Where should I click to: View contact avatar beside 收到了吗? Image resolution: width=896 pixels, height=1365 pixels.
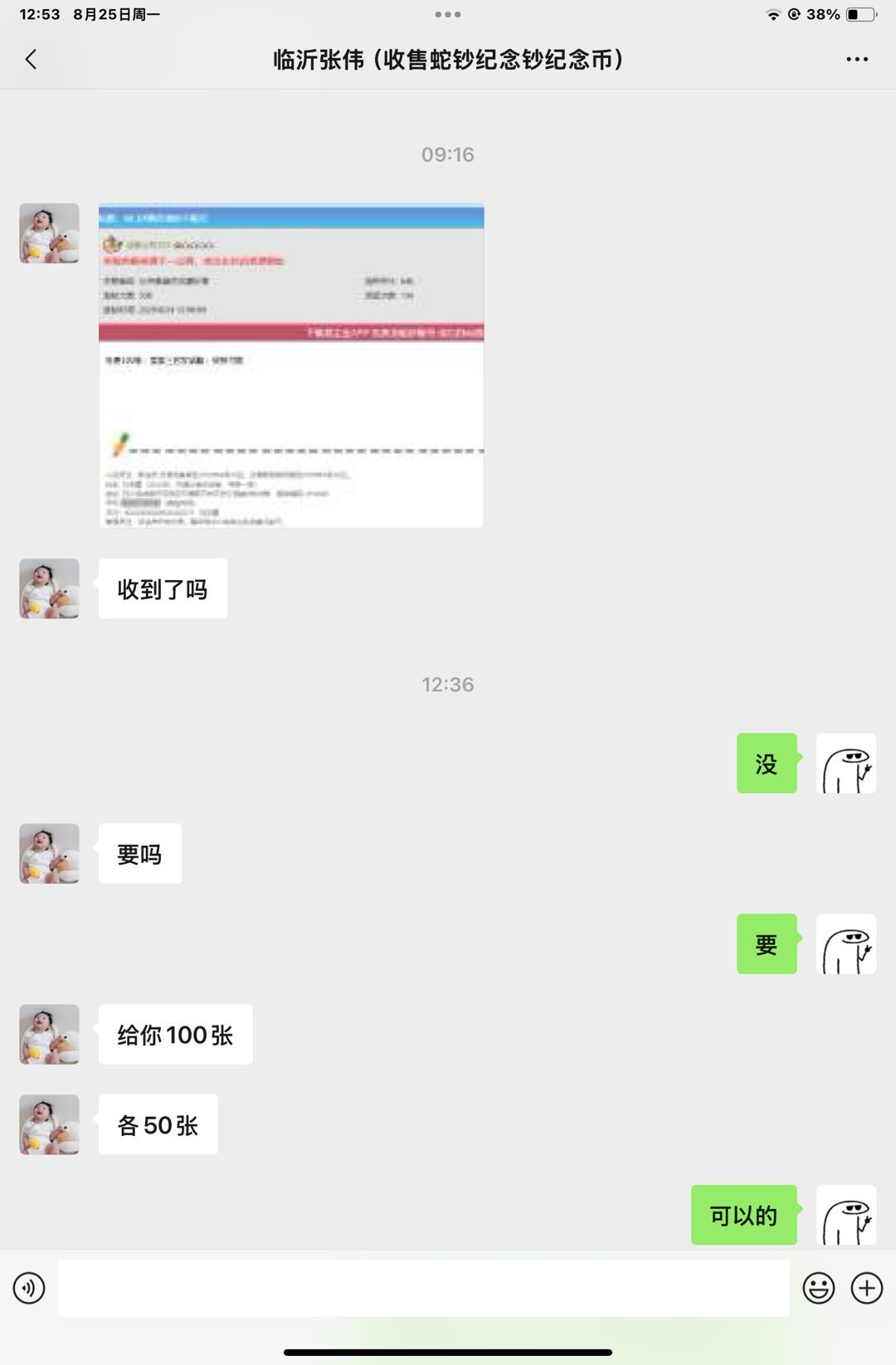[x=49, y=588]
